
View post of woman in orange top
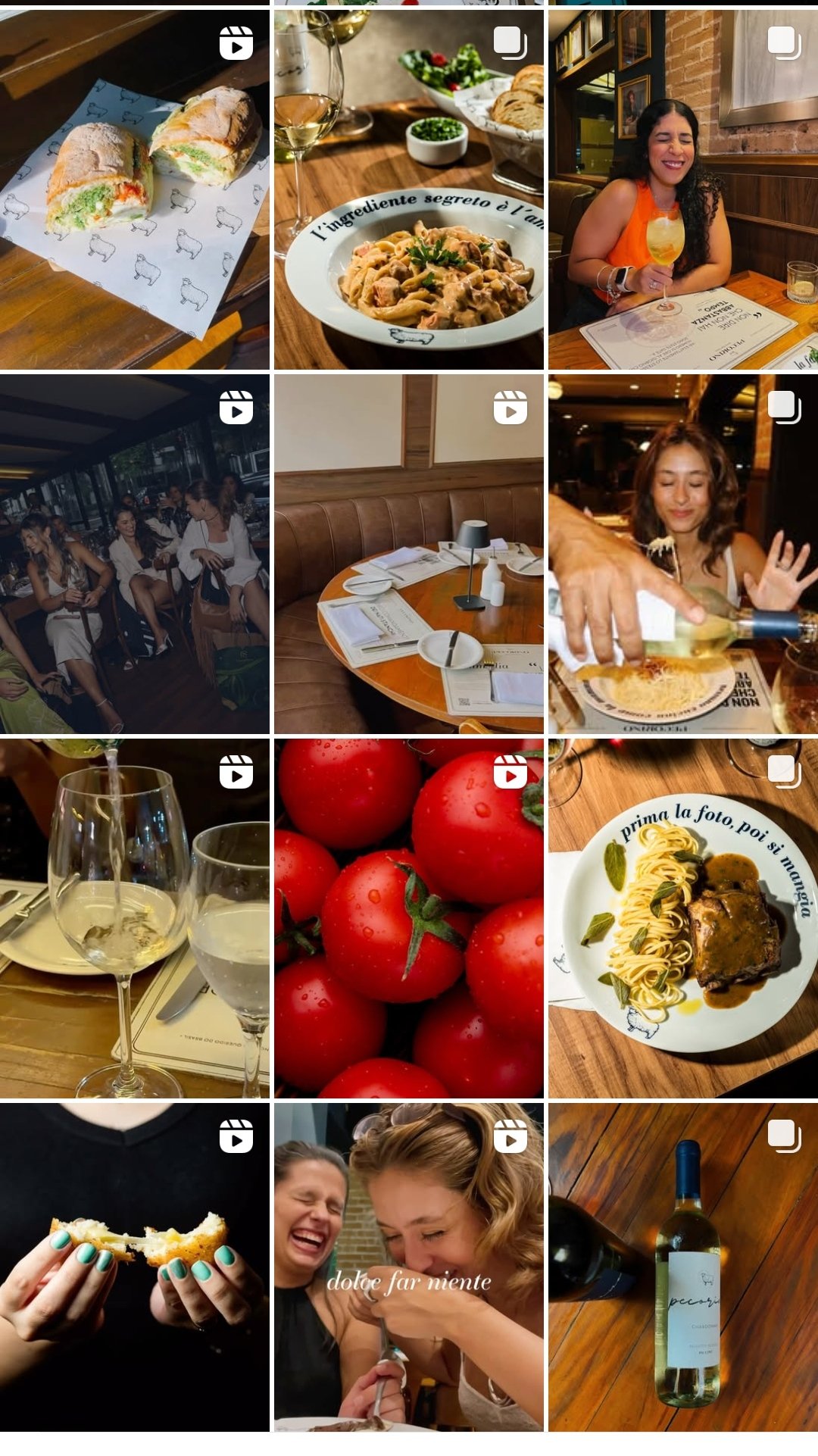point(683,189)
